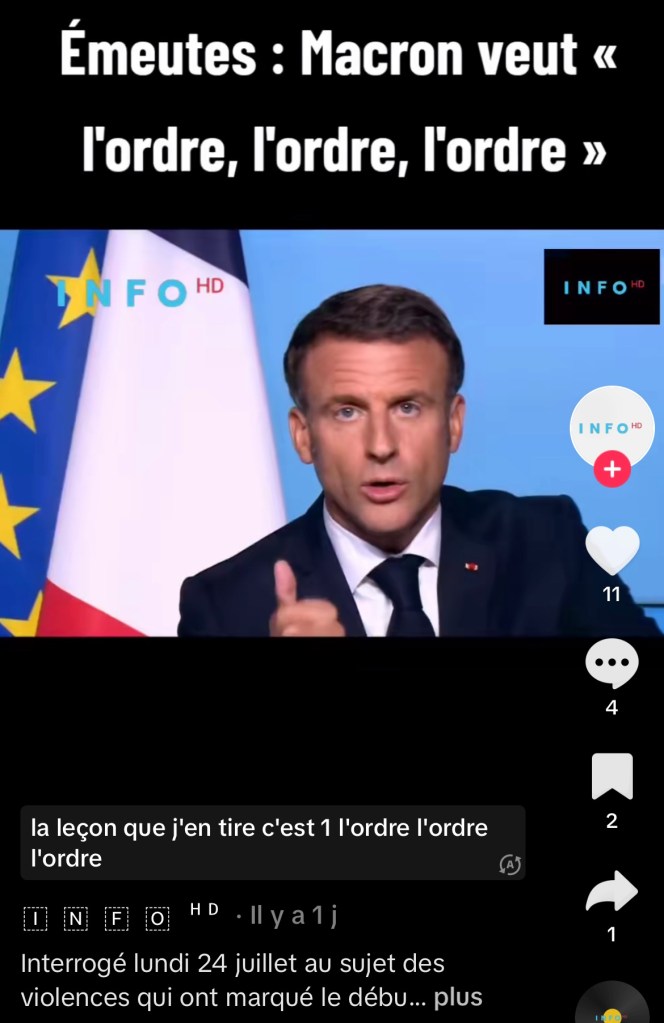This screenshot has width=664, height=1023.
Task: Like this video with the heart icon
Action: (x=612, y=550)
